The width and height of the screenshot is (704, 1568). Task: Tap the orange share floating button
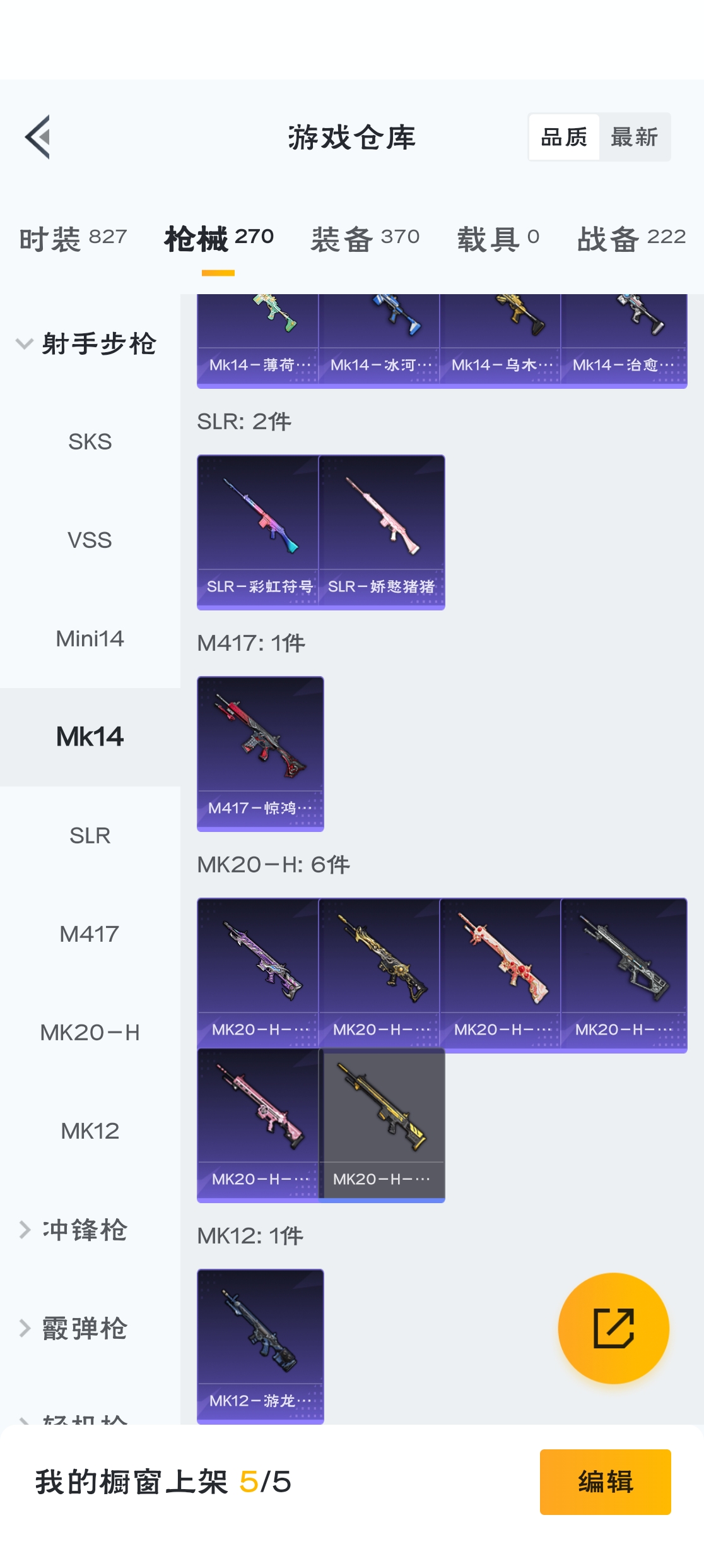613,1328
